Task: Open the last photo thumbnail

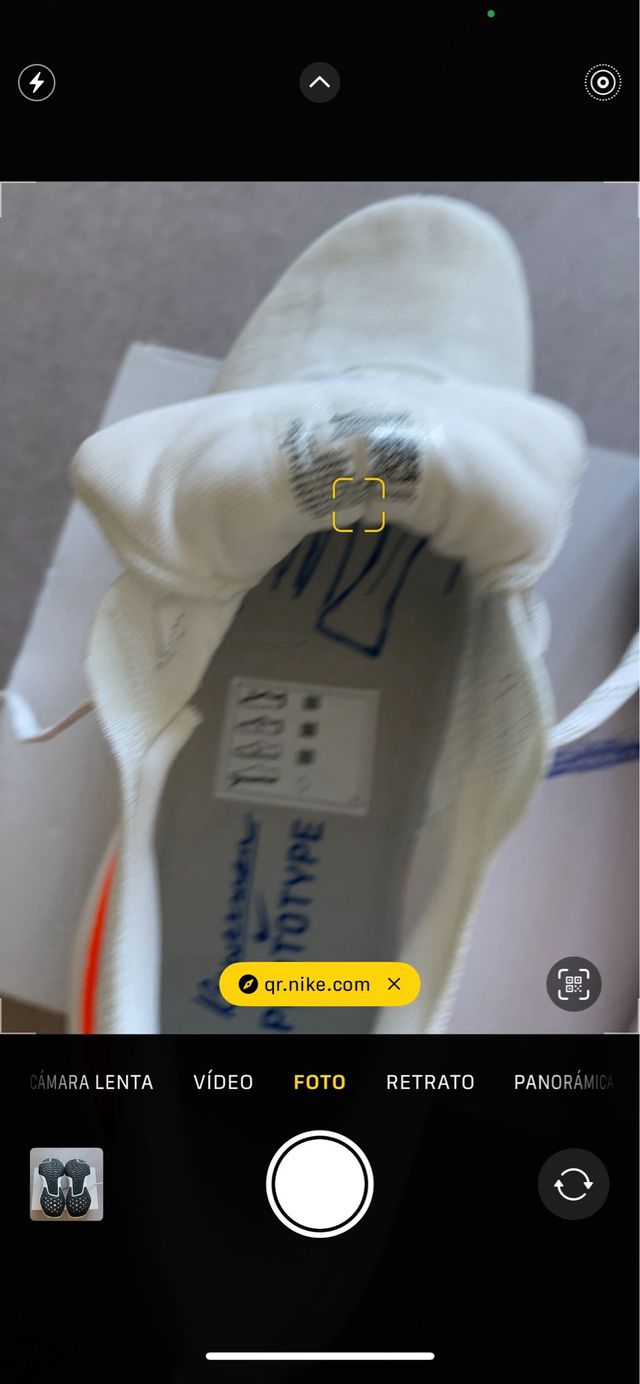Action: click(66, 1184)
